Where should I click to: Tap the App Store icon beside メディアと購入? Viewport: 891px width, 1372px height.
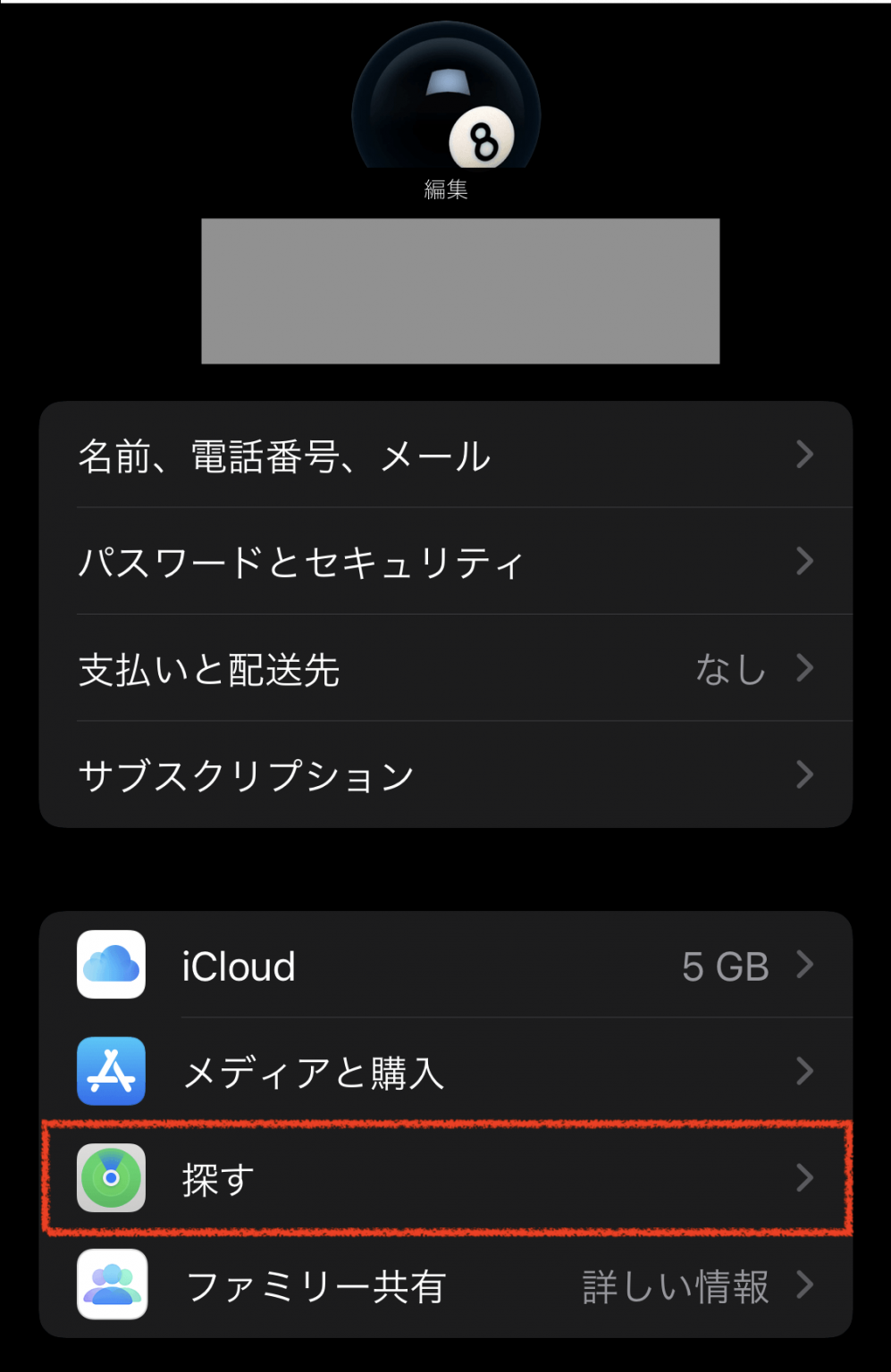(110, 1072)
